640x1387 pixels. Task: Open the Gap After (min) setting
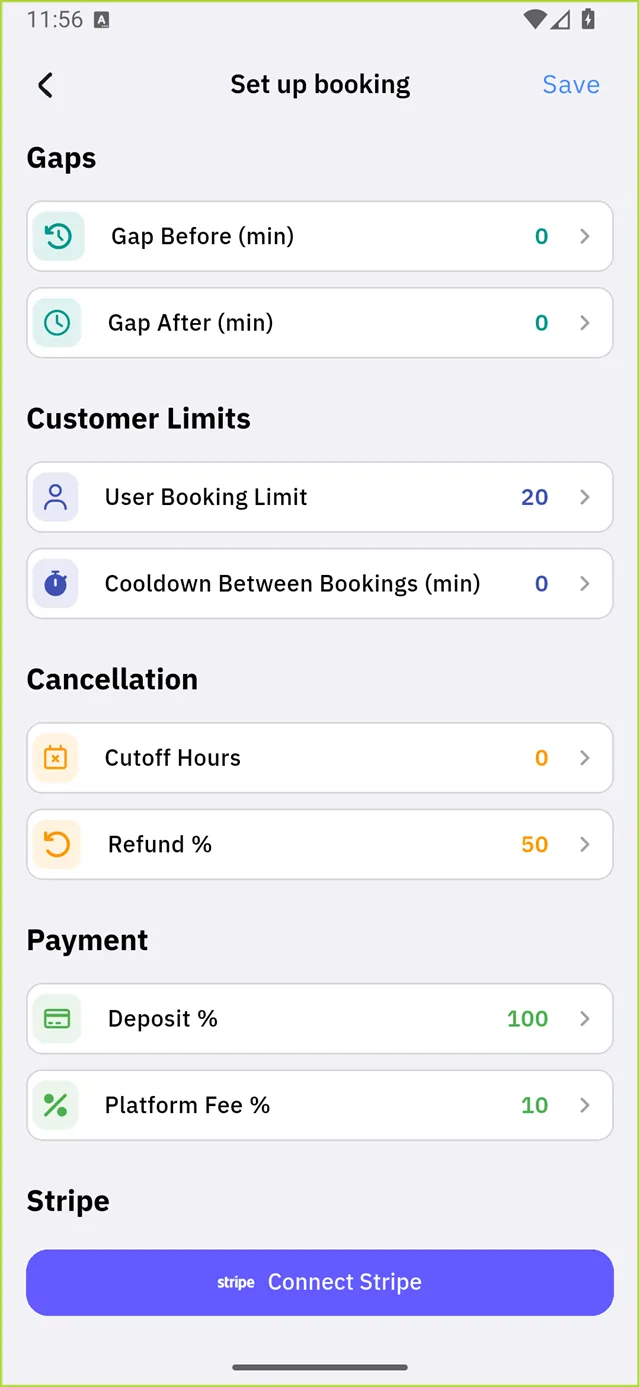click(320, 323)
